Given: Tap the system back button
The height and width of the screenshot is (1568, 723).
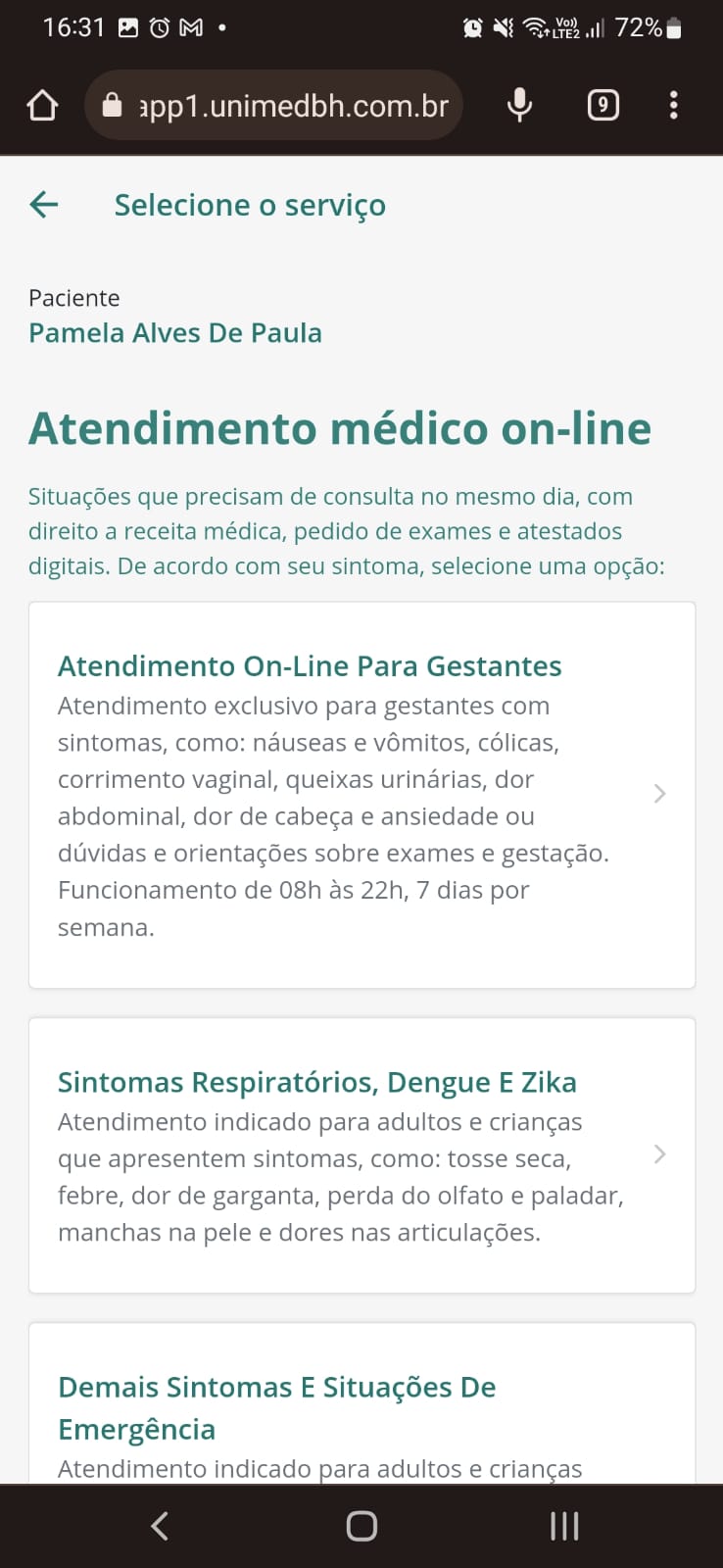Looking at the screenshot, I should 160,1525.
